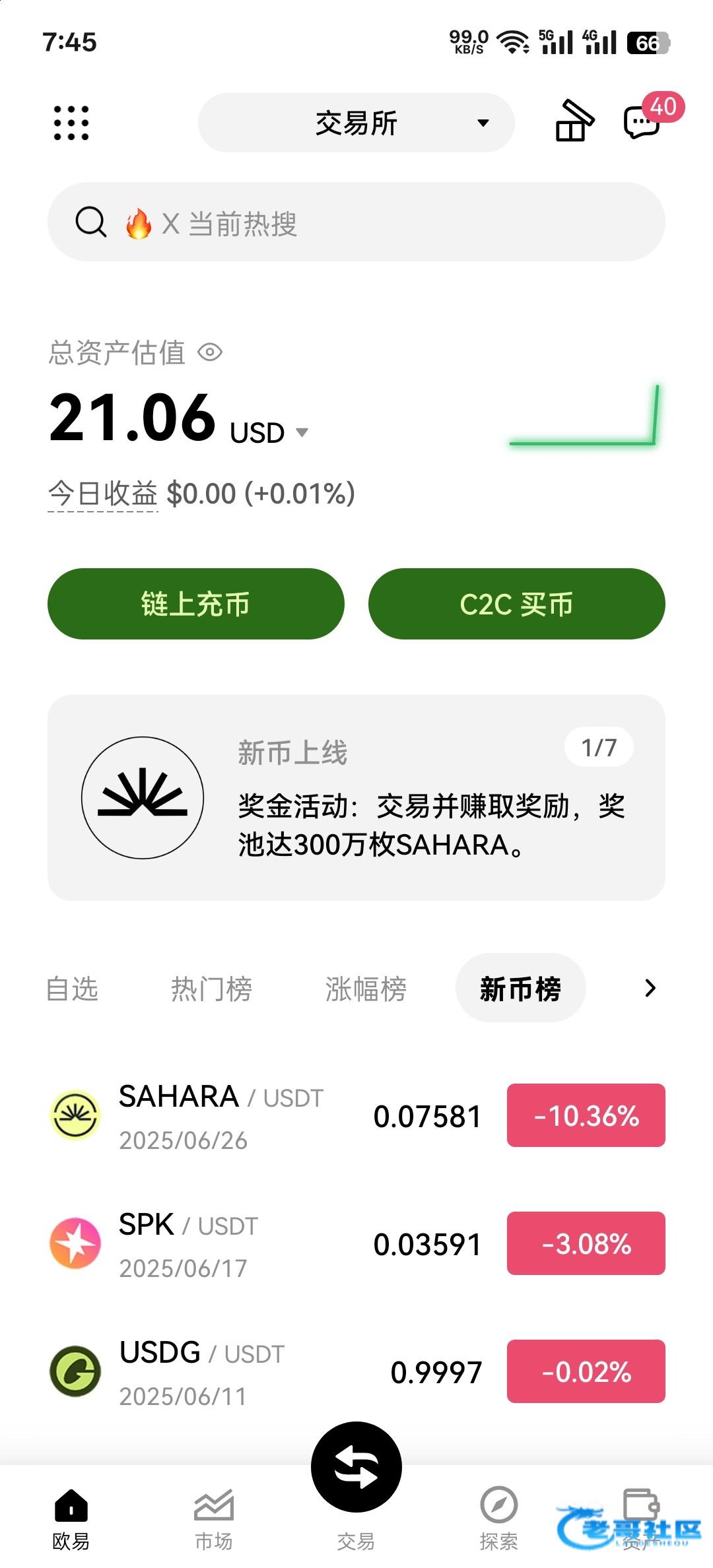Open the USDG / USDT pair
The image size is (713, 1568).
pyautogui.click(x=356, y=1371)
